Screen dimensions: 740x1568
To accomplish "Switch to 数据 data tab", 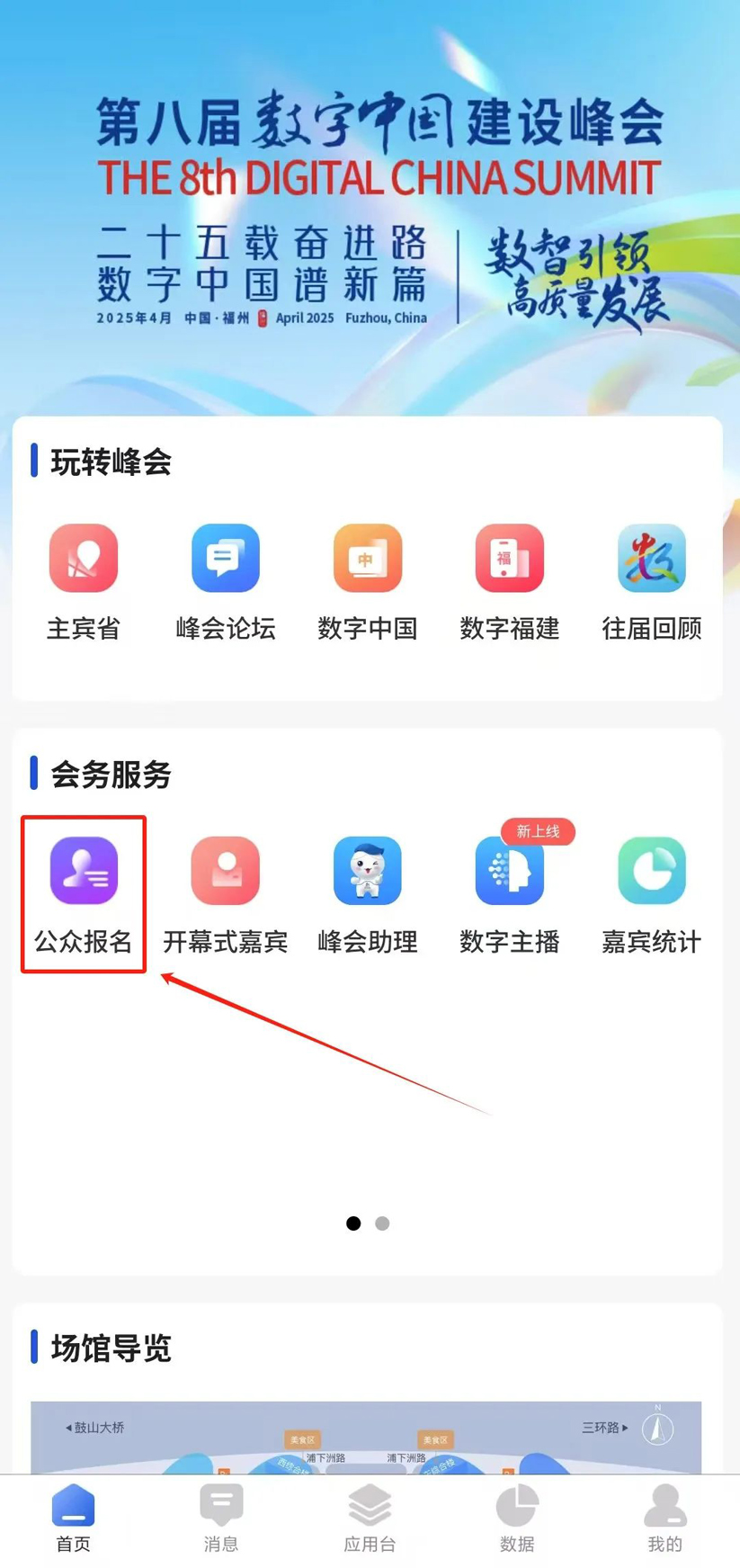I will click(x=517, y=1520).
